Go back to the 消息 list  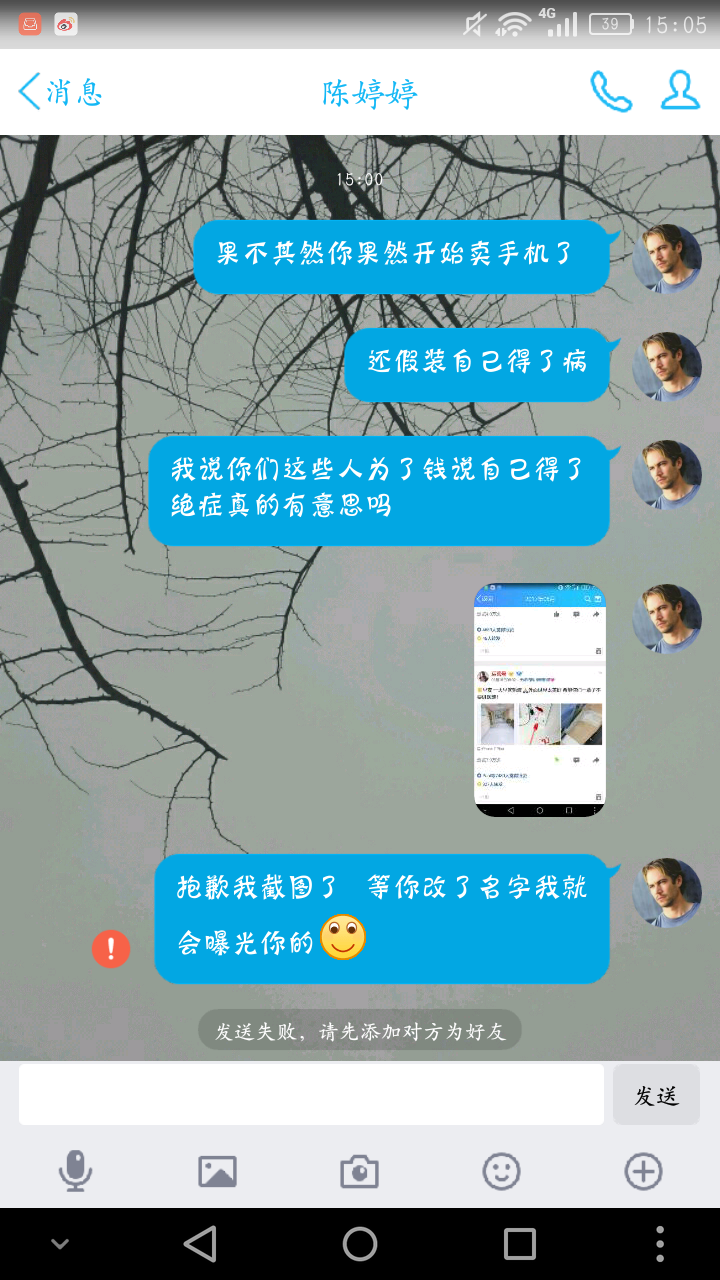pyautogui.click(x=60, y=92)
